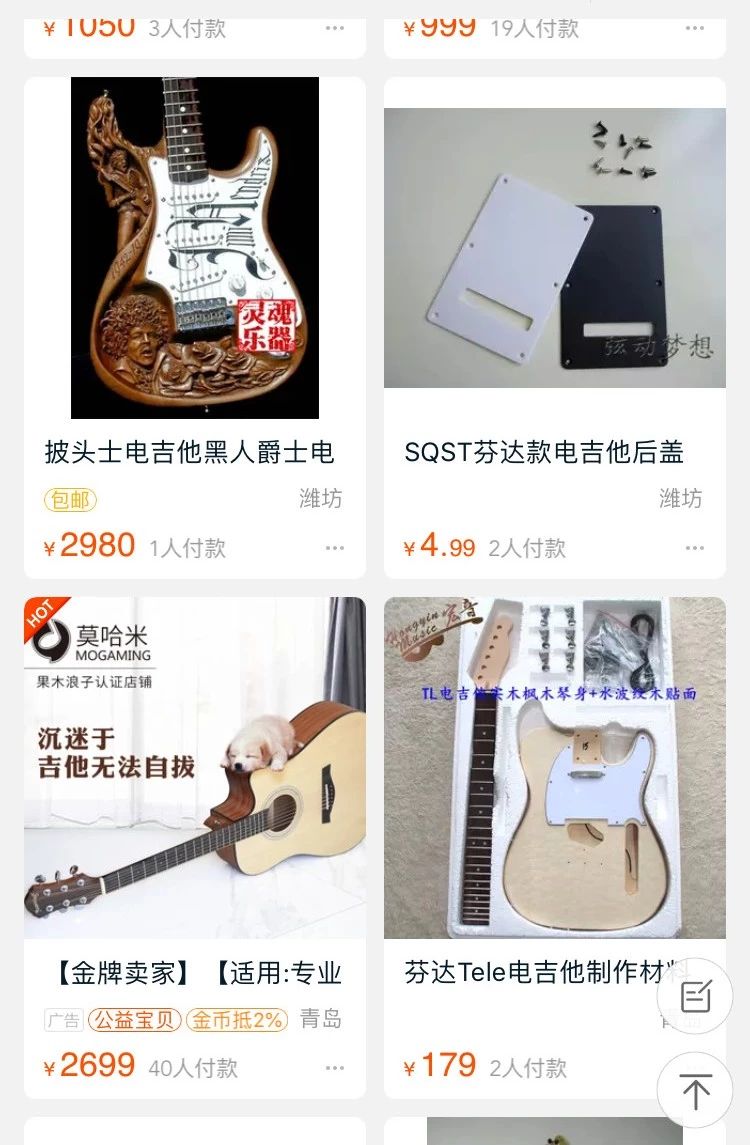This screenshot has width=750, height=1145.
Task: Tap the 潍坊 seller location label
Action: (x=319, y=499)
